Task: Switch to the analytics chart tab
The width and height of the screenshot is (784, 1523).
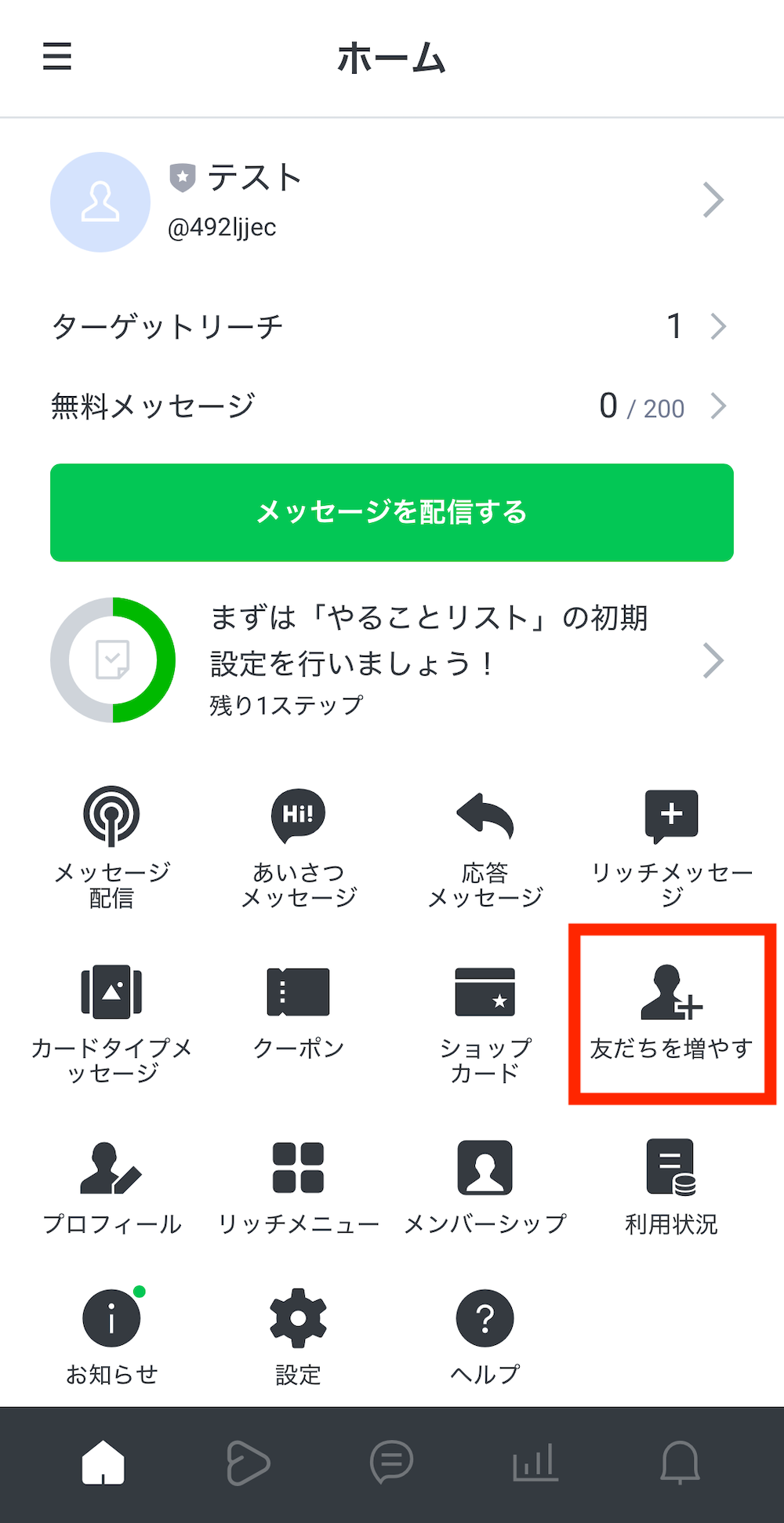Action: [535, 1463]
